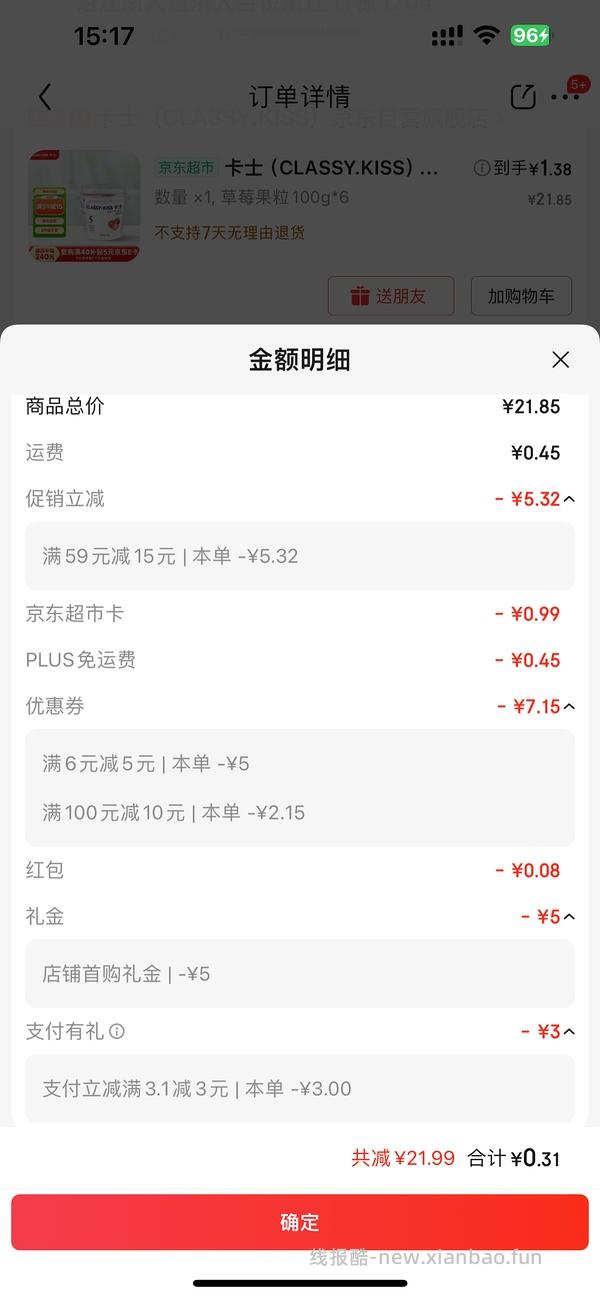This screenshot has width=600, height=1298.
Task: Close the 金额明细 sheet
Action: coord(560,360)
